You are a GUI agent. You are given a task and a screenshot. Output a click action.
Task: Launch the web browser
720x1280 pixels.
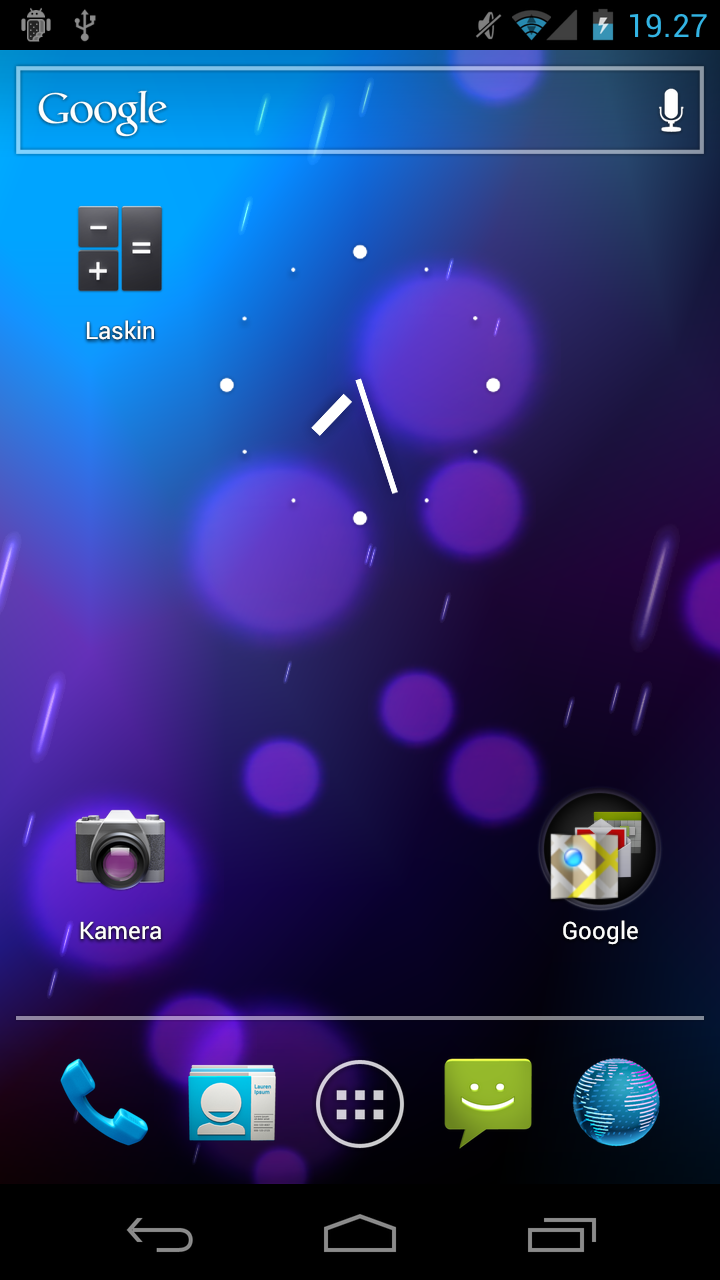tap(616, 1102)
